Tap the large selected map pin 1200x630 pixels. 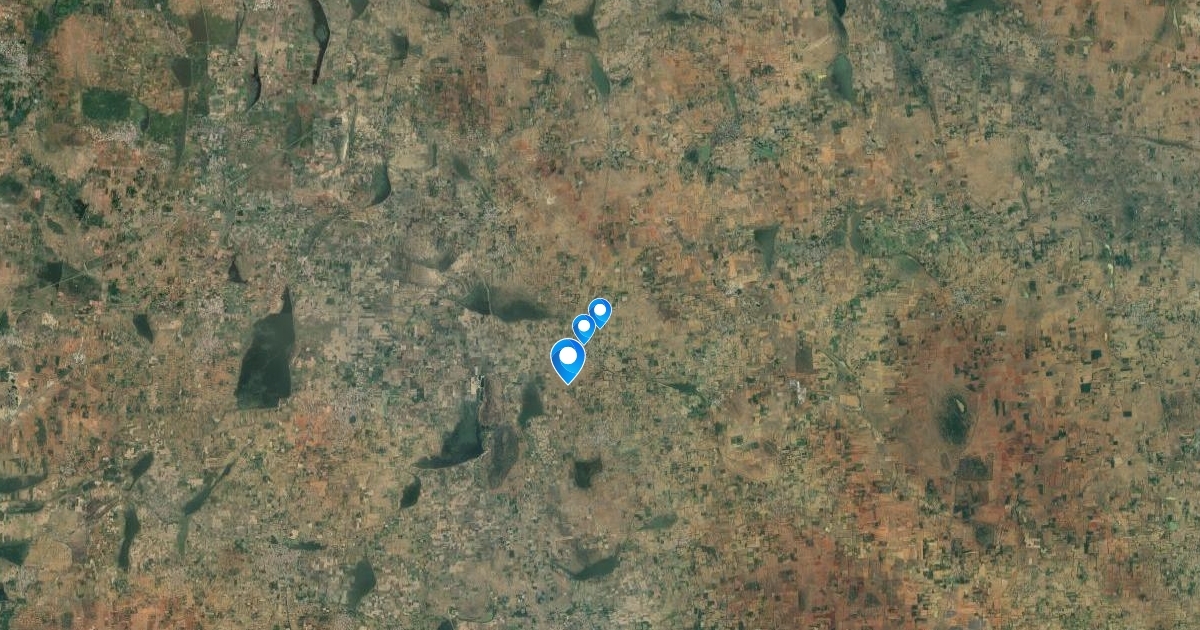pos(568,357)
